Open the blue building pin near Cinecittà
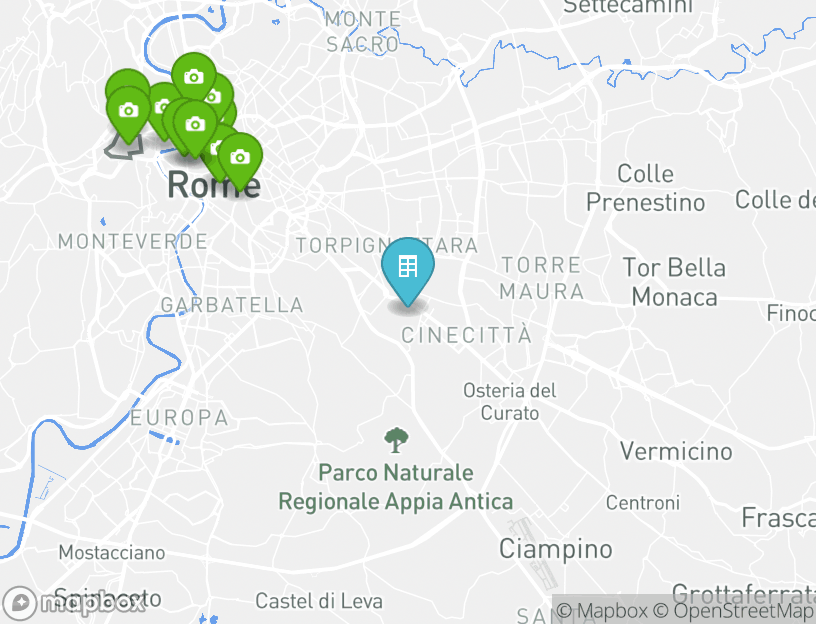The height and width of the screenshot is (624, 816). tap(408, 267)
